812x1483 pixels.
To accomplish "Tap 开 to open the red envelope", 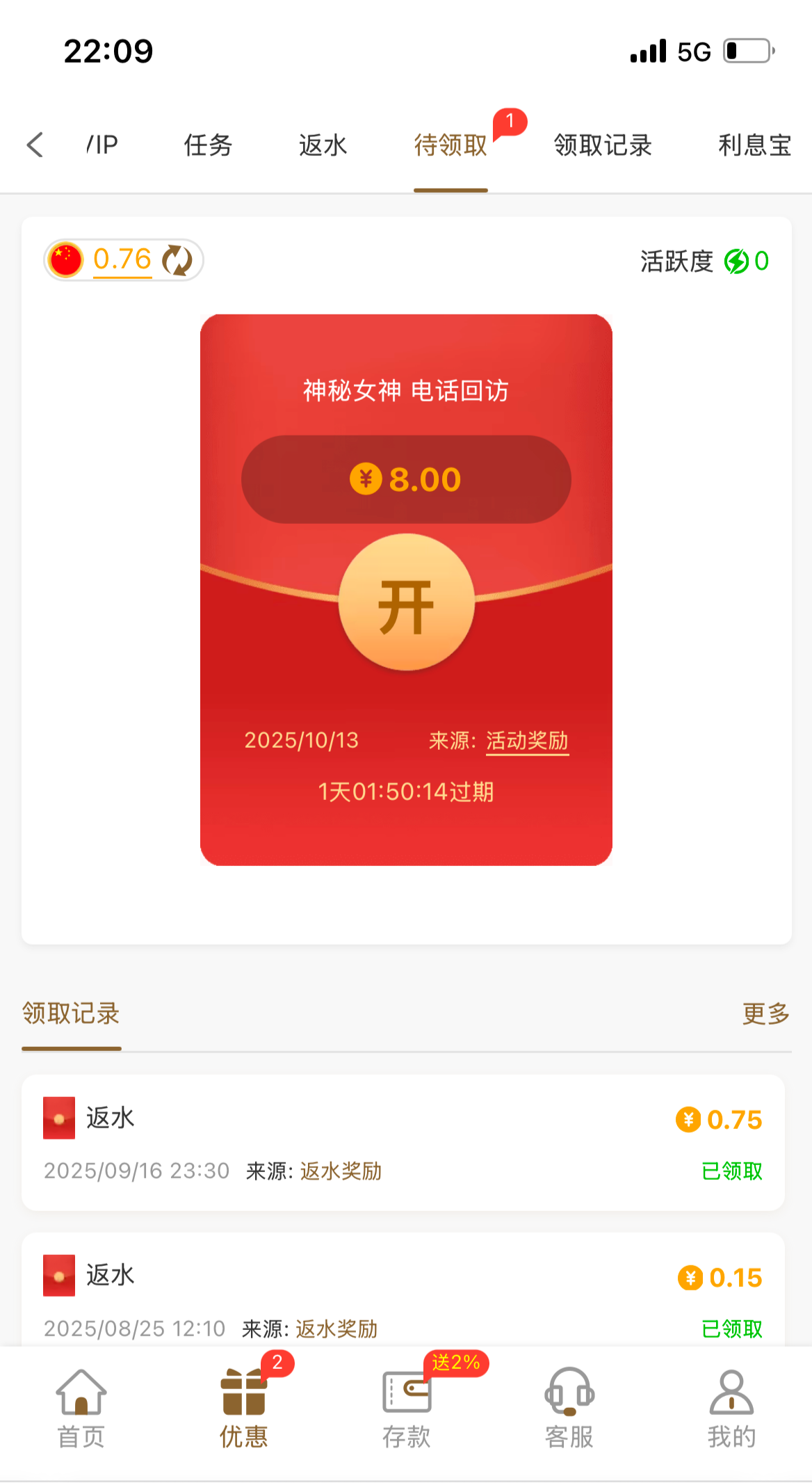I will point(406,602).
